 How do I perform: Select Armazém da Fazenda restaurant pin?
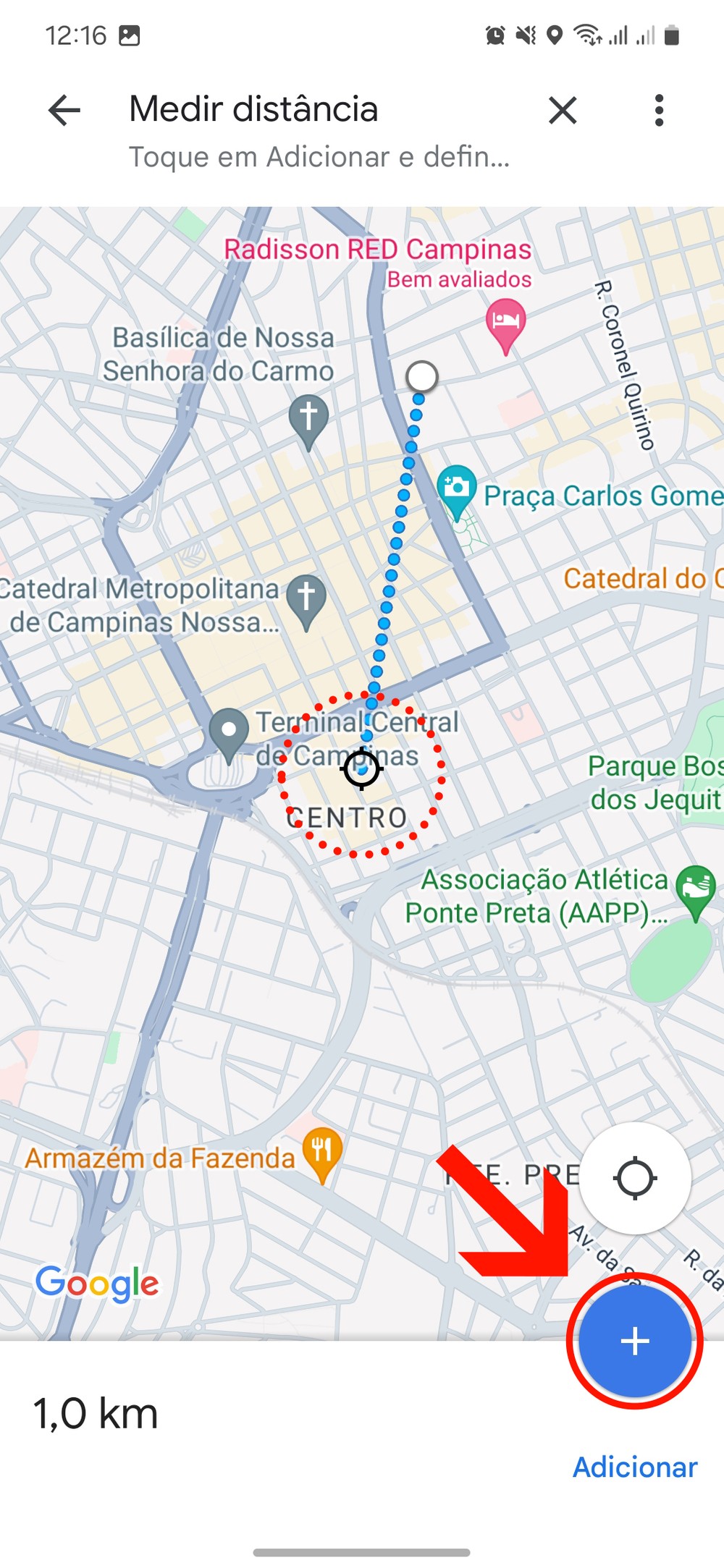[x=322, y=1150]
